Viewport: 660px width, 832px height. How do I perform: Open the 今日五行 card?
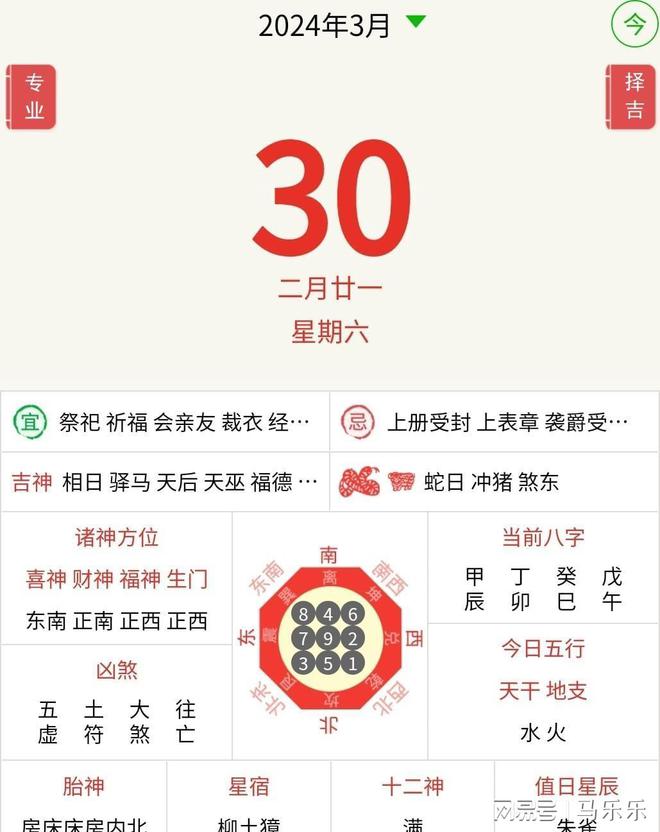click(x=543, y=690)
